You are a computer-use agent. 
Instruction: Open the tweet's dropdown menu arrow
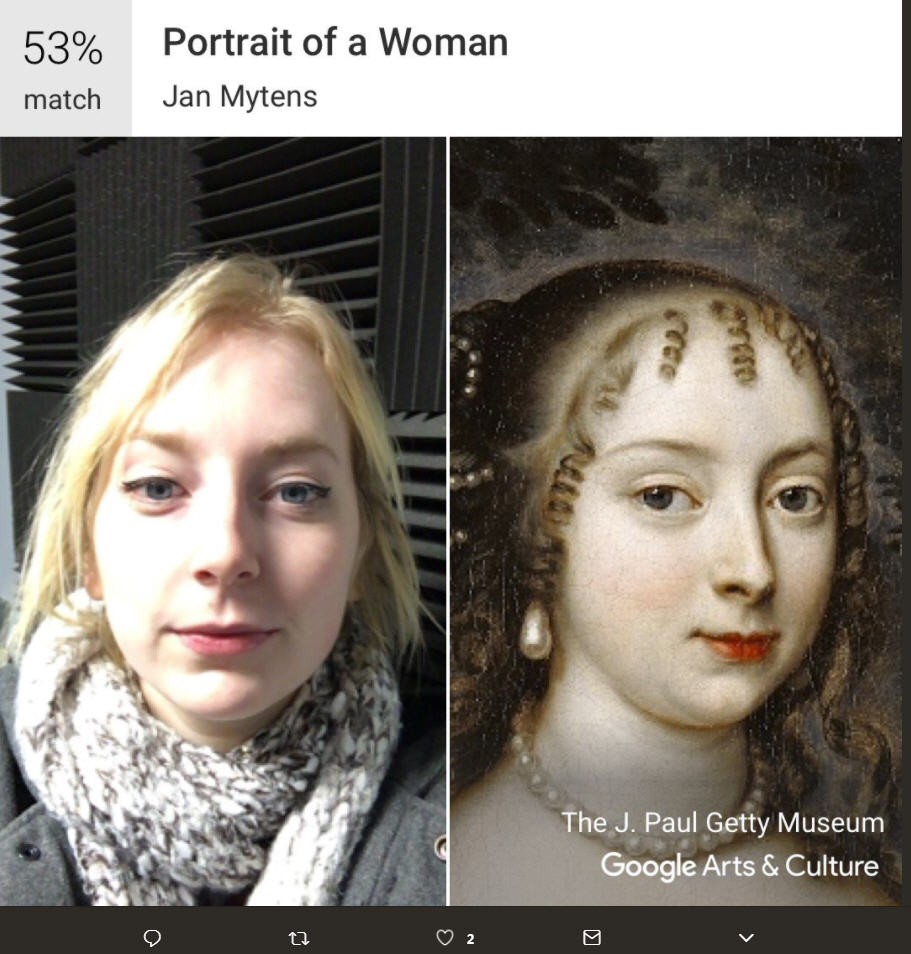(x=746, y=937)
